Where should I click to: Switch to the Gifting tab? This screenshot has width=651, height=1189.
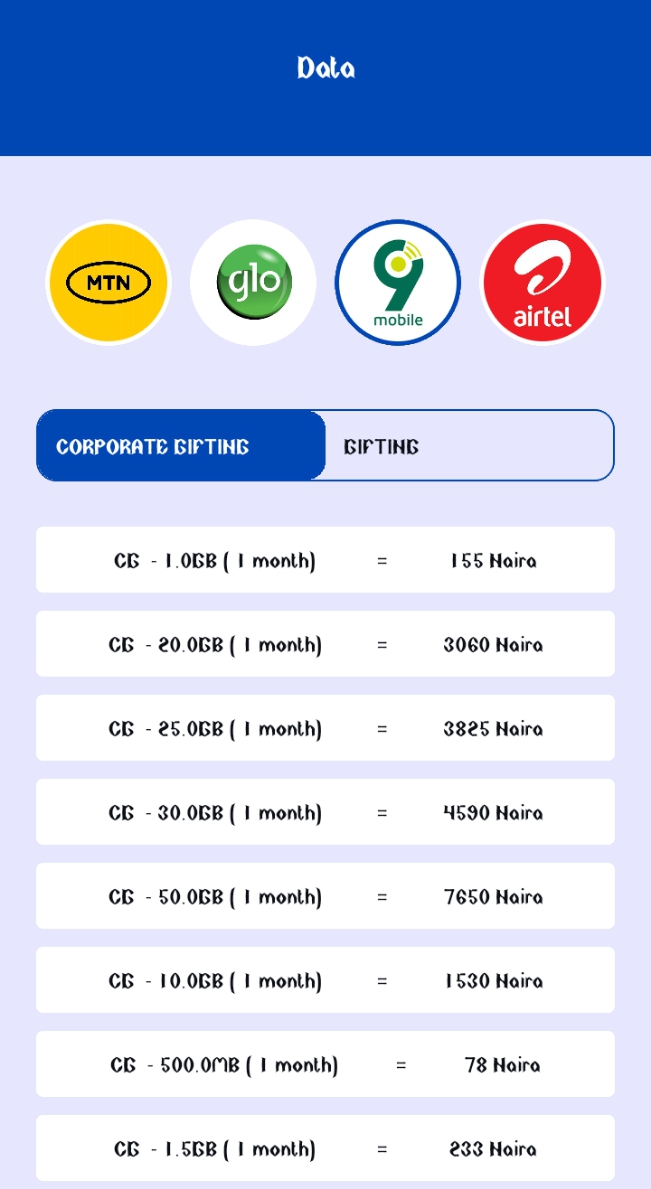469,446
